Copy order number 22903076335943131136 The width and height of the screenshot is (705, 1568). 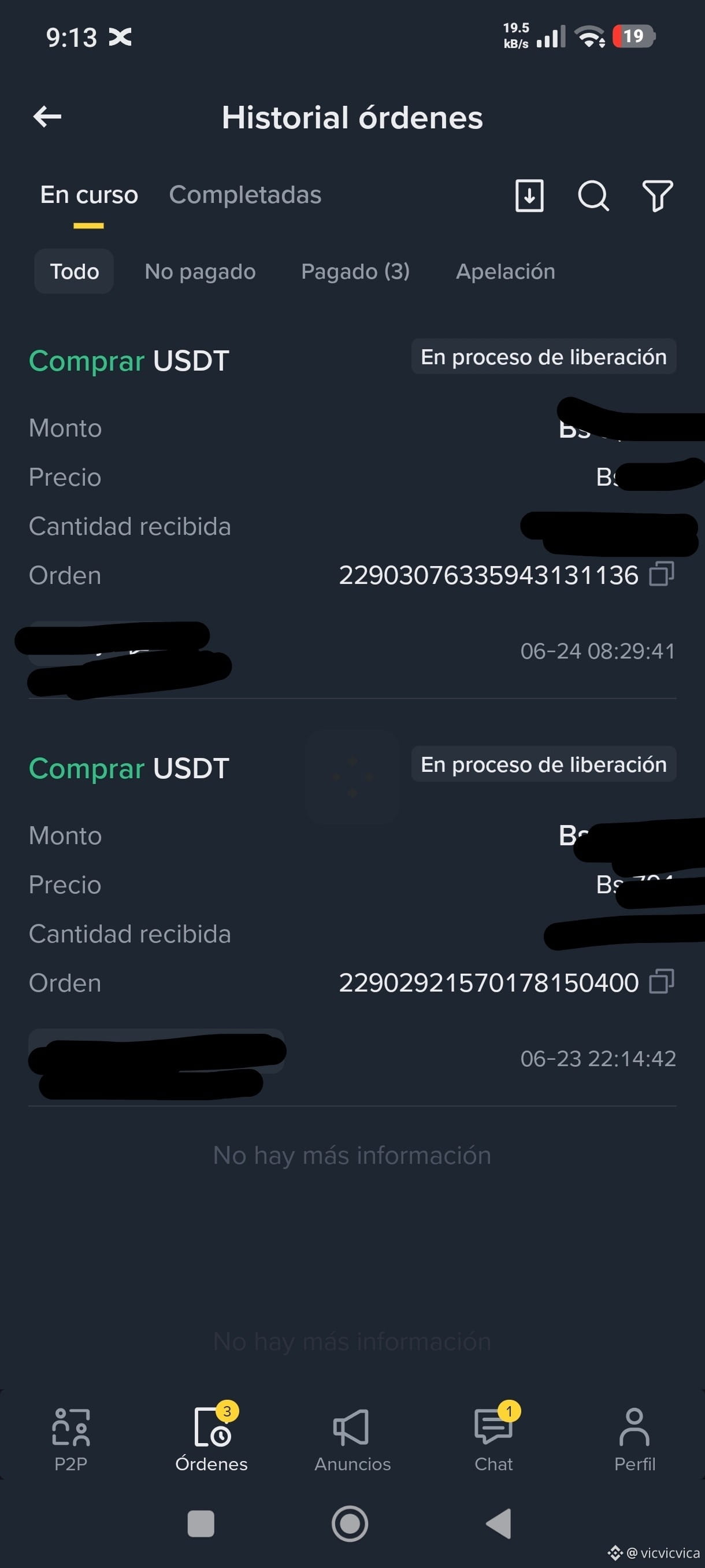[661, 574]
